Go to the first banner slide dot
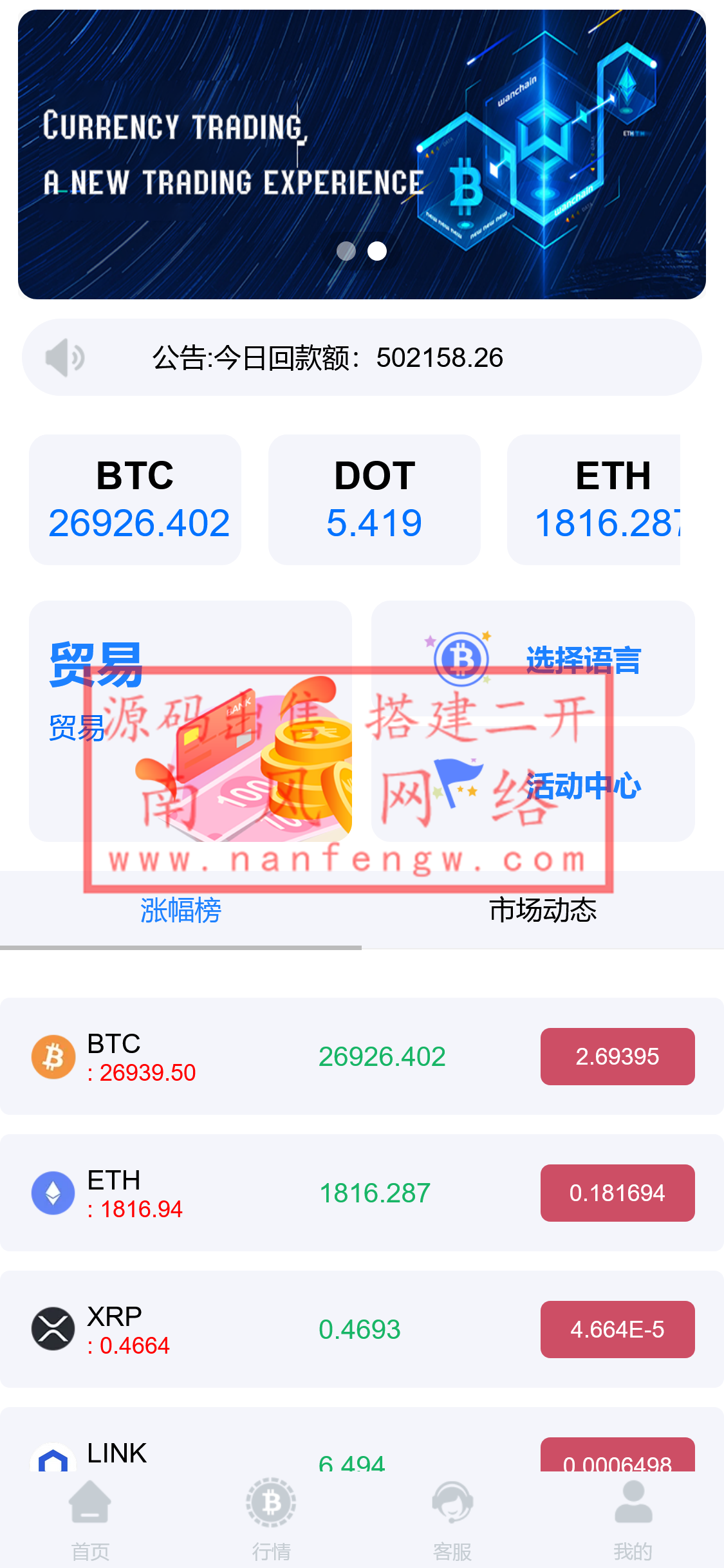This screenshot has height=1568, width=724. click(x=346, y=251)
